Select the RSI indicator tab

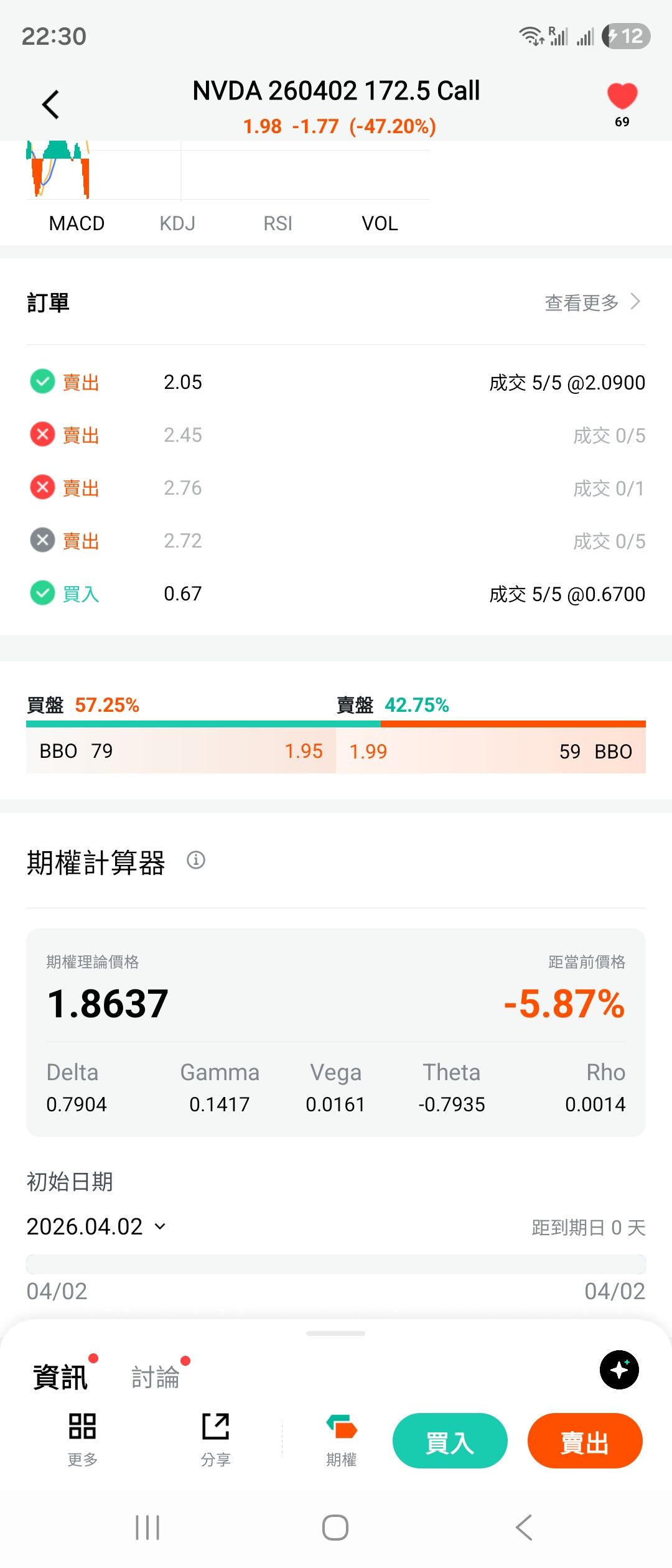click(x=278, y=223)
